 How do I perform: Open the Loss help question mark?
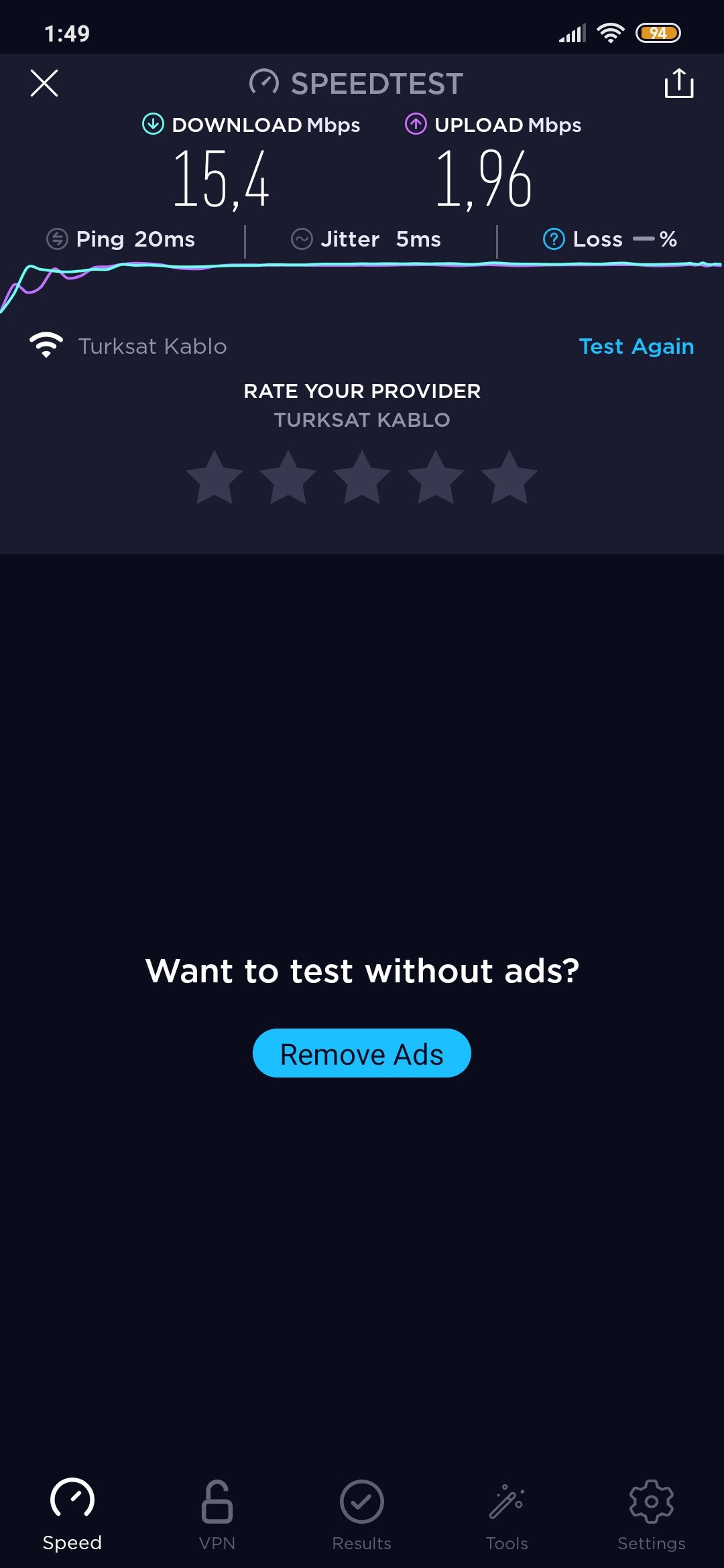[554, 239]
